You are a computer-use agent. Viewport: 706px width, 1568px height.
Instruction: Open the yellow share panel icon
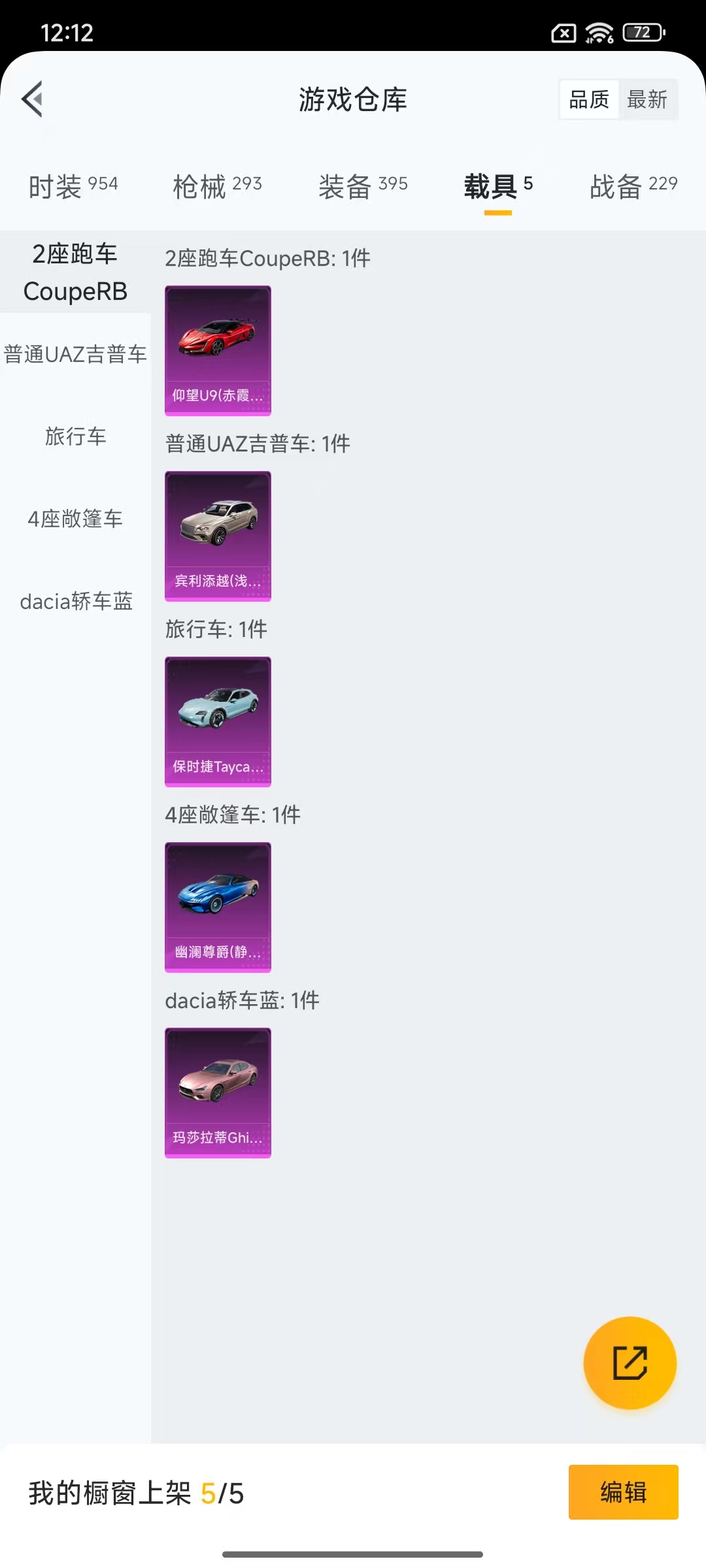(x=629, y=1362)
